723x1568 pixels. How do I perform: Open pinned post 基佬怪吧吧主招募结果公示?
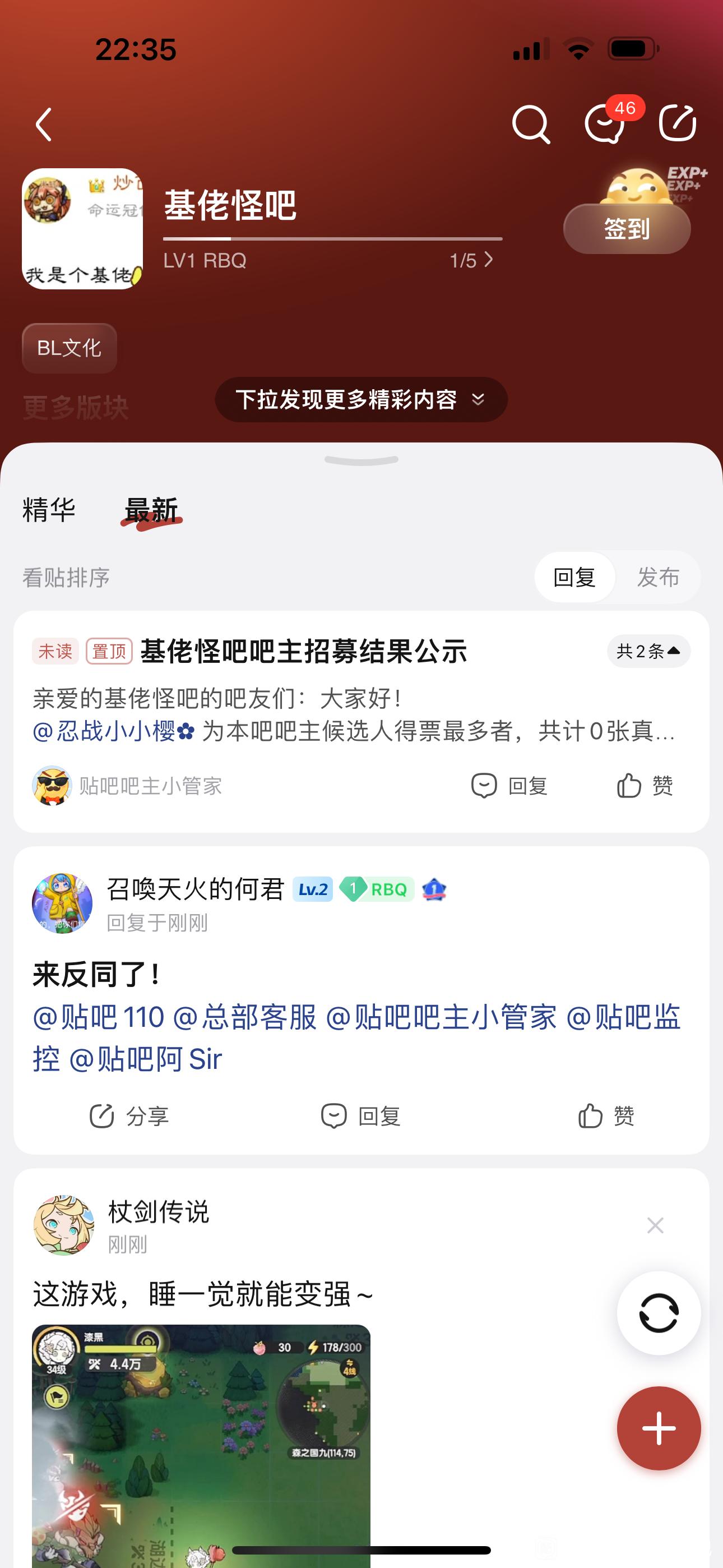pos(303,651)
